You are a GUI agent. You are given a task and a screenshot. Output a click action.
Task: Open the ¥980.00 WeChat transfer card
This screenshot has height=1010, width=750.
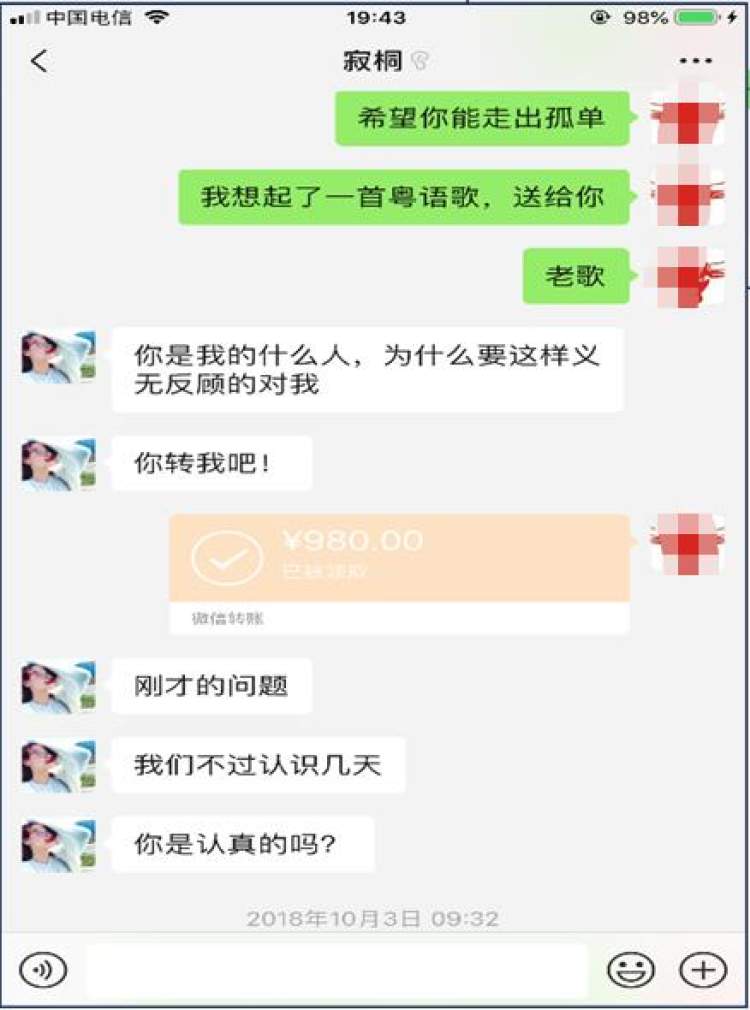[x=399, y=572]
